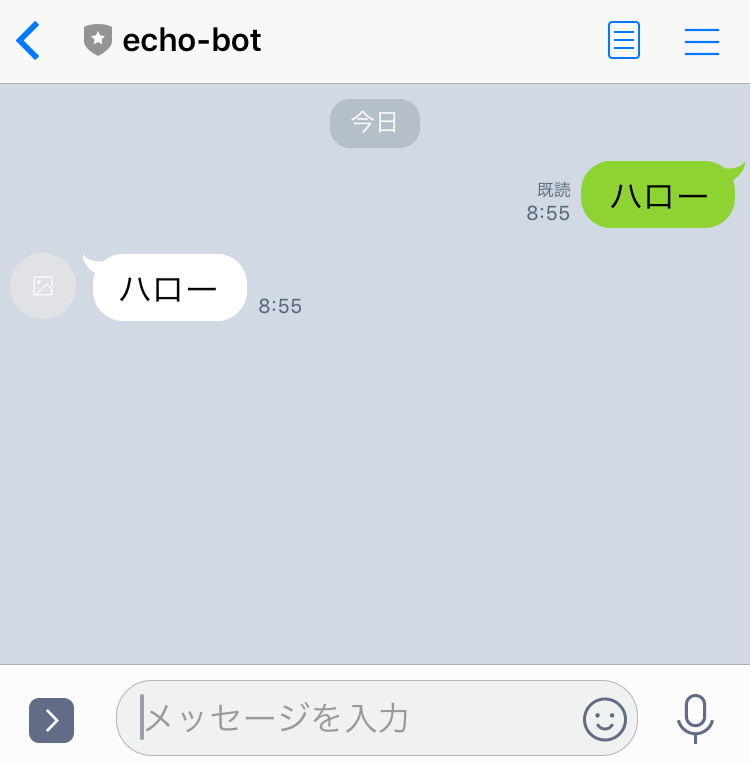Open the chat with echo-bot's profile picture
750x763 pixels.
(x=43, y=286)
